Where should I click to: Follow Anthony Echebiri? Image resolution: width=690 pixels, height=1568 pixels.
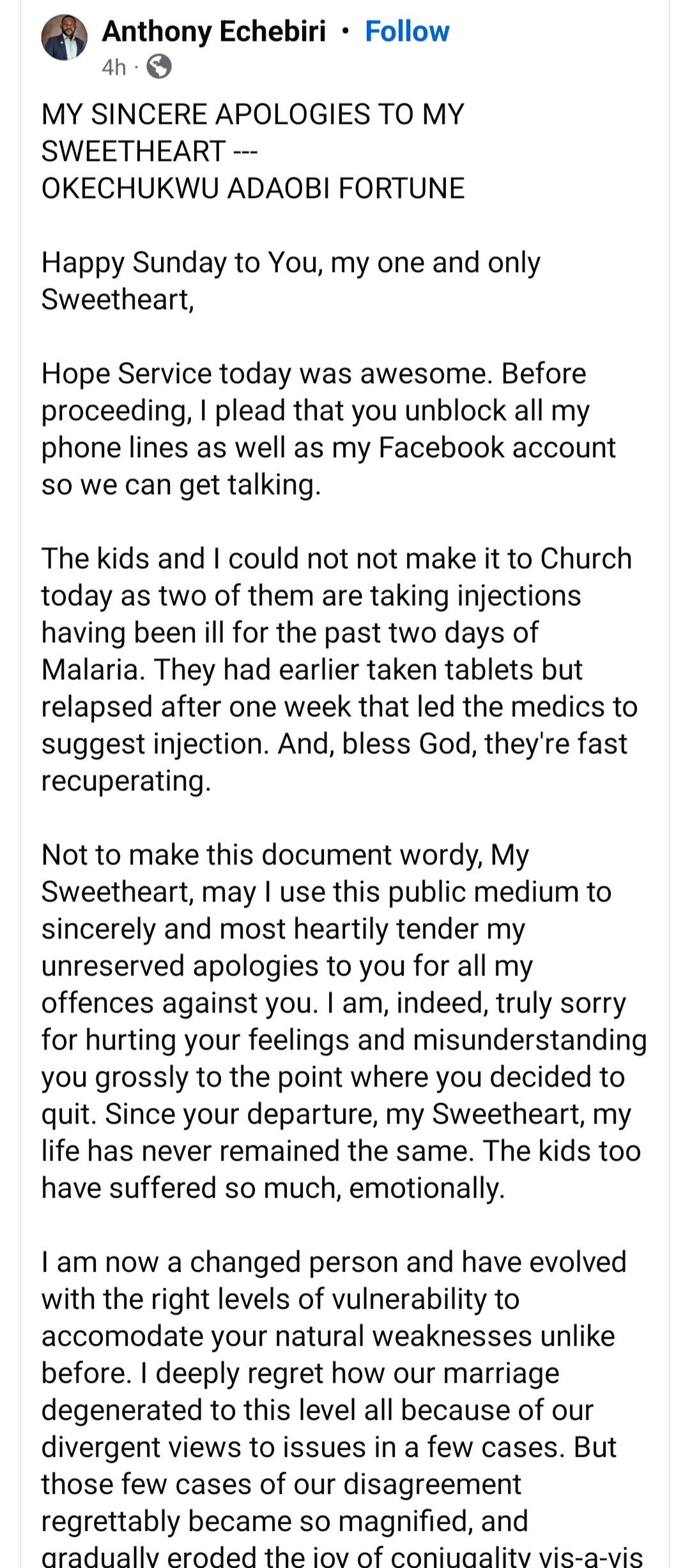(x=407, y=31)
